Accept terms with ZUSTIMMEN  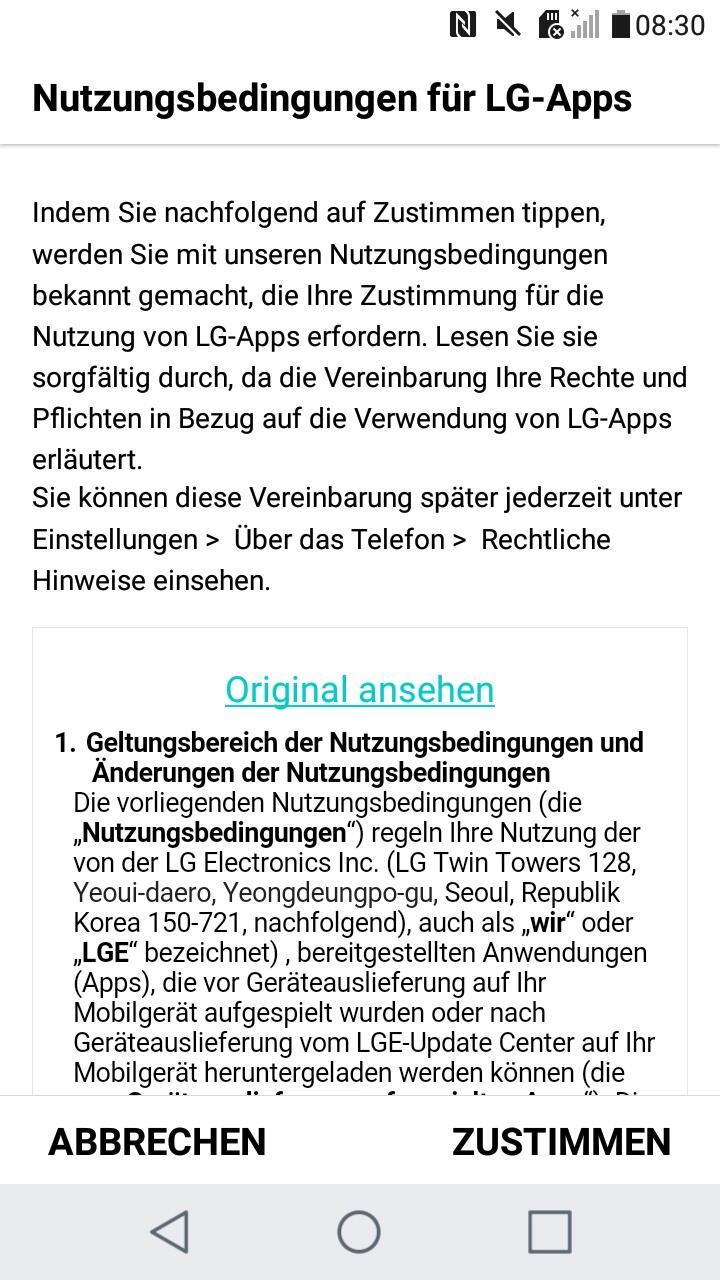tap(561, 1142)
